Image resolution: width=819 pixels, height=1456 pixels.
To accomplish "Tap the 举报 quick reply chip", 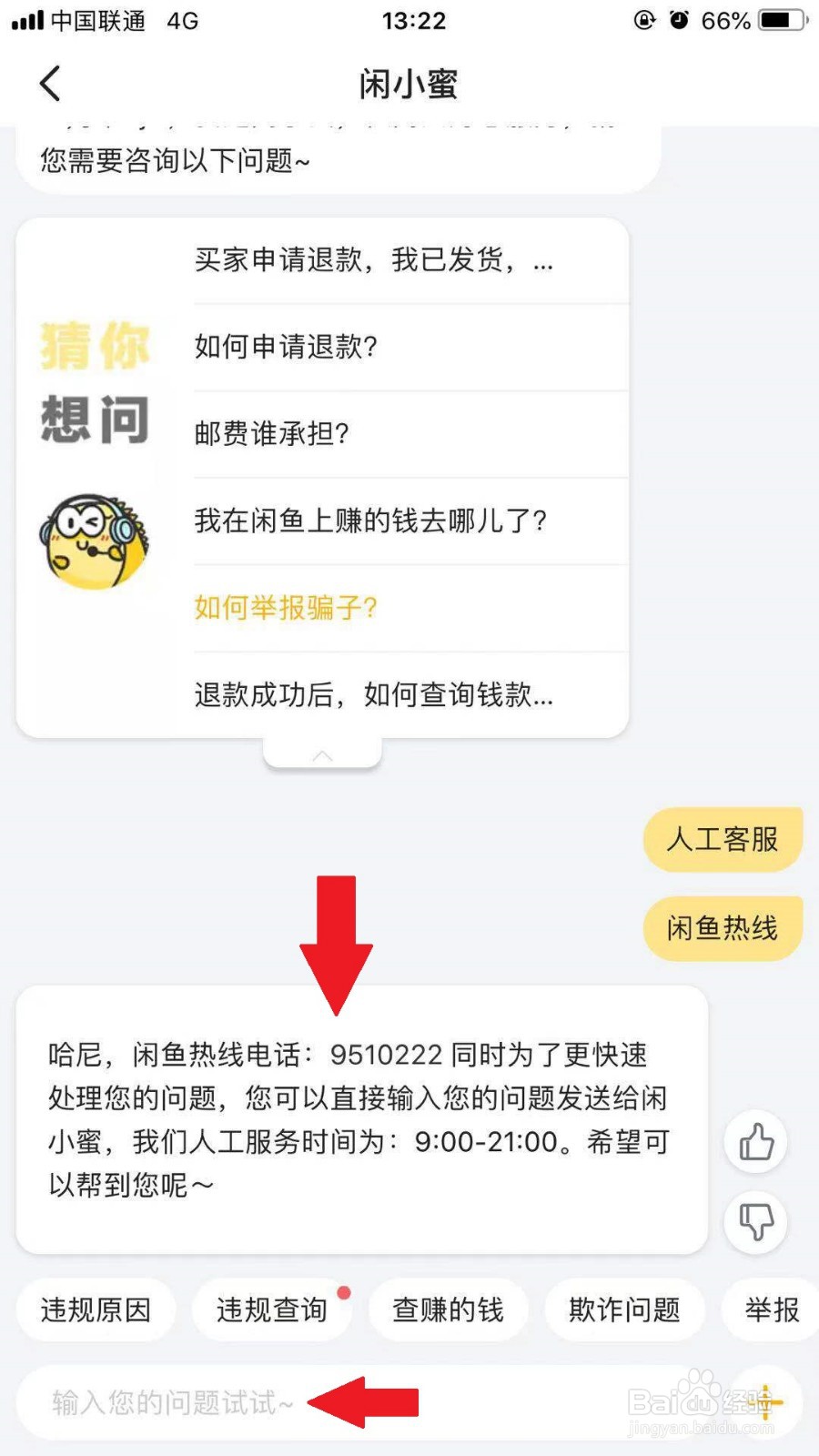I will click(x=773, y=1309).
